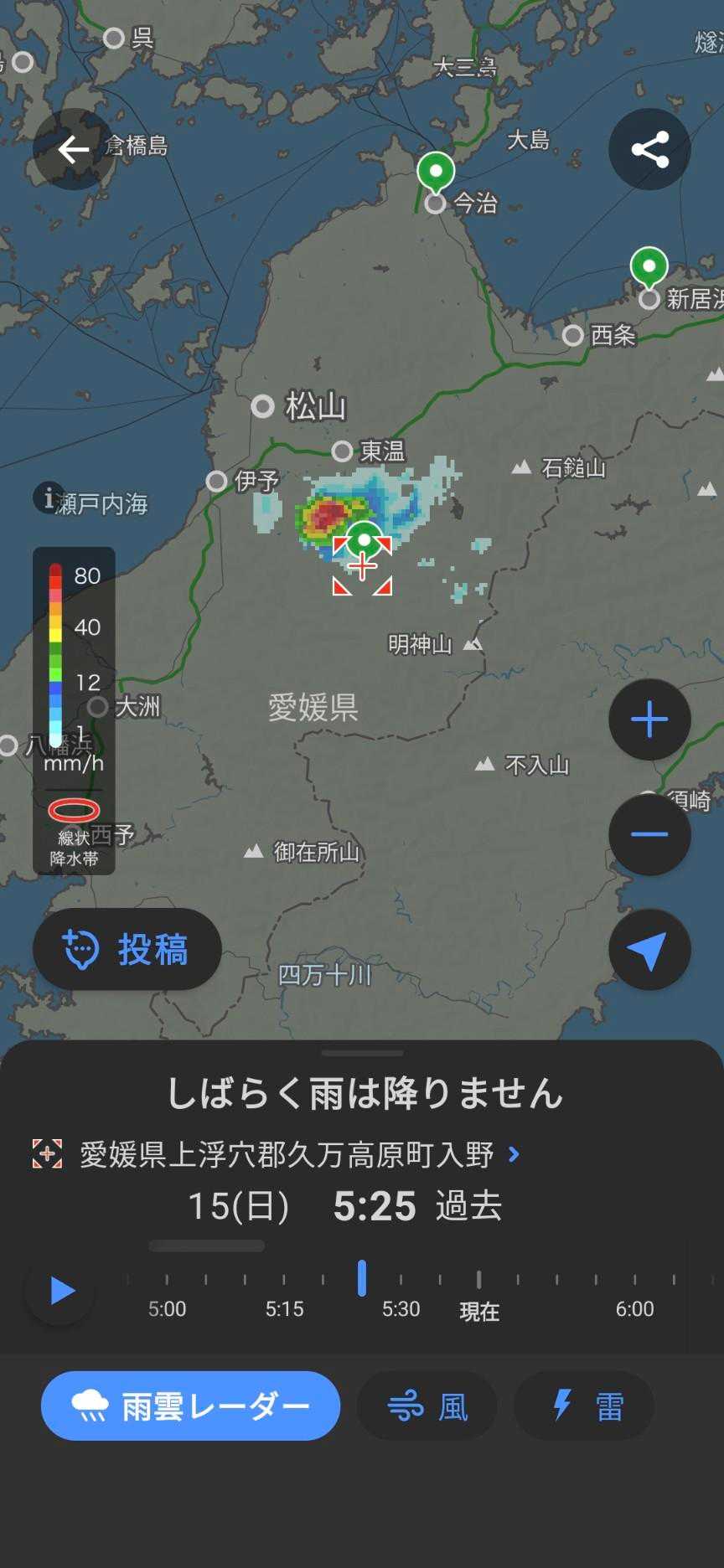Select the 雨雲レーダー rain radar layer
Viewport: 724px width, 1568px height.
tap(191, 1406)
